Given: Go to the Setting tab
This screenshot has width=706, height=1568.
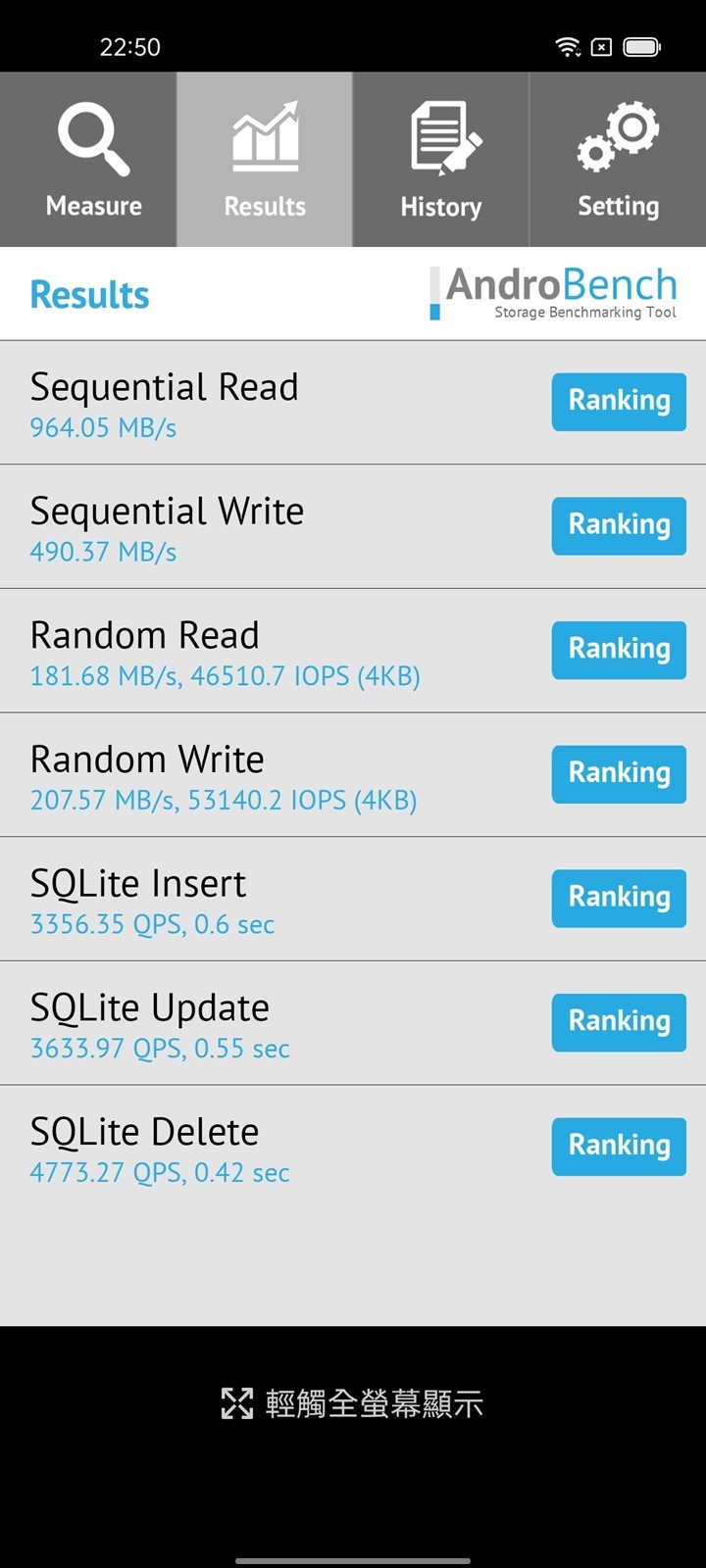Looking at the screenshot, I should (618, 160).
